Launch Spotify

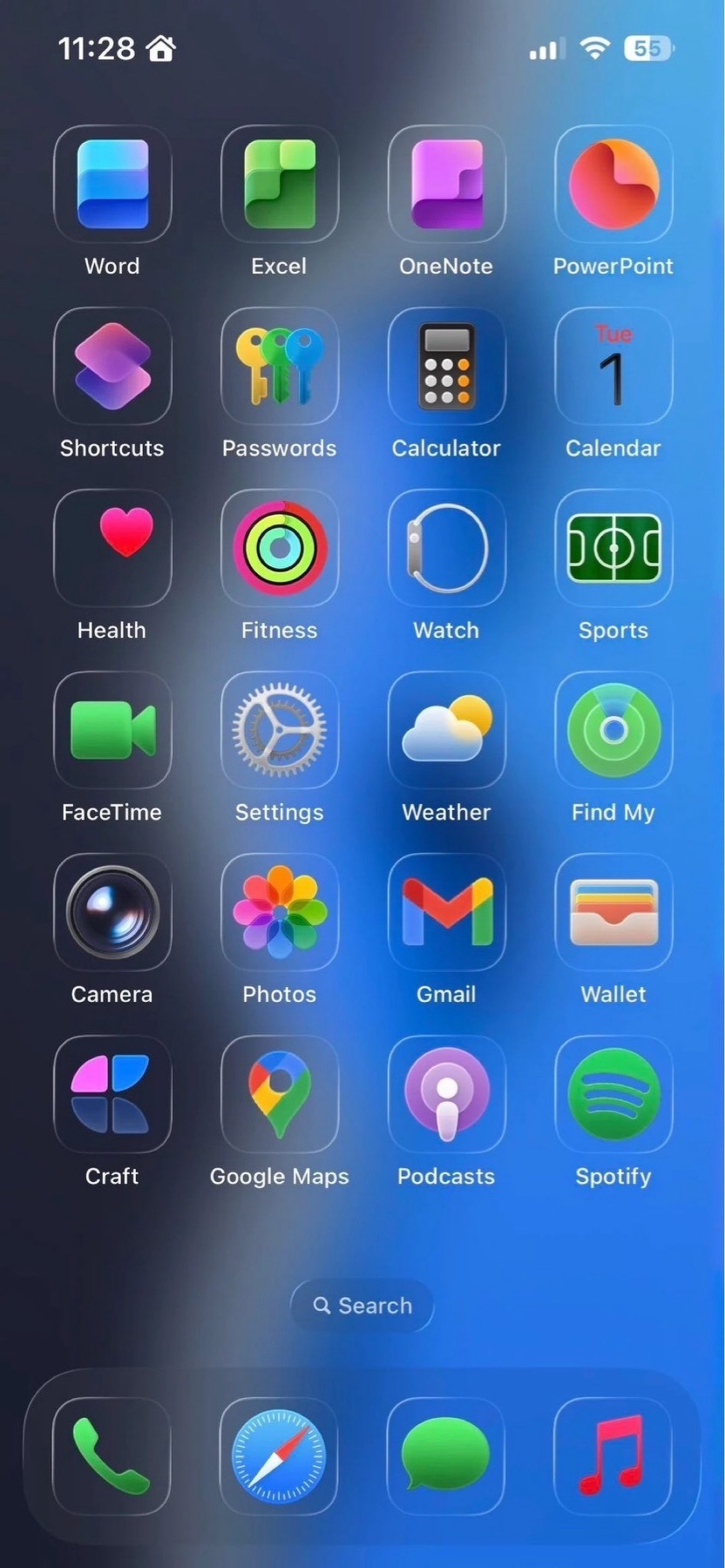click(613, 1095)
